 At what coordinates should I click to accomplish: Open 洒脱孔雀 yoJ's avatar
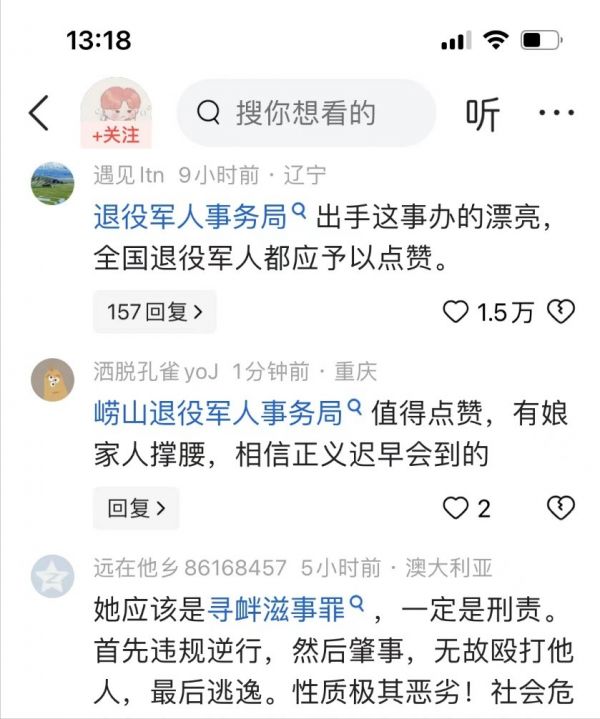point(53,380)
